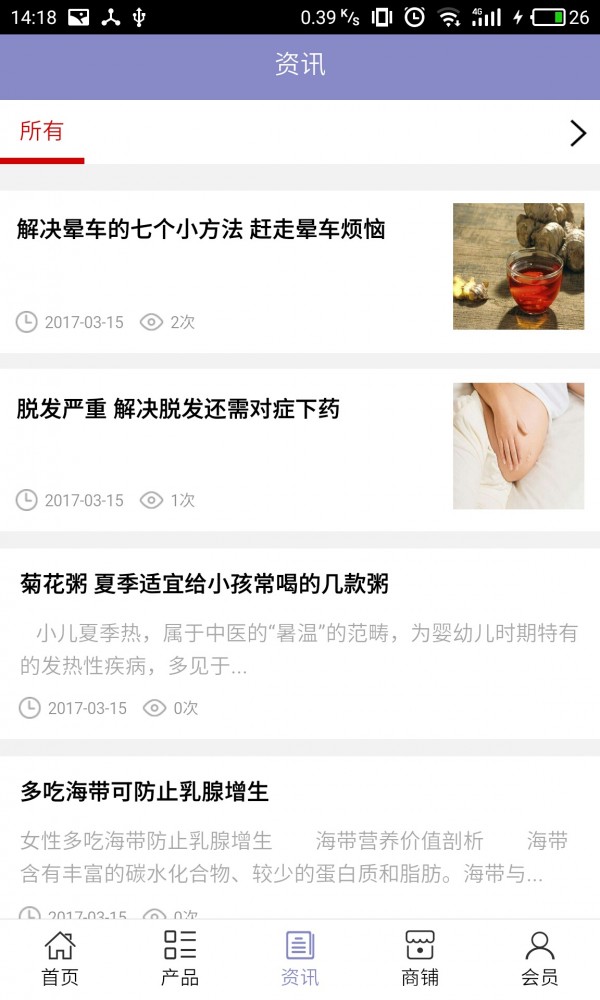
Task: Expand more categories with the right arrow
Action: click(x=577, y=133)
